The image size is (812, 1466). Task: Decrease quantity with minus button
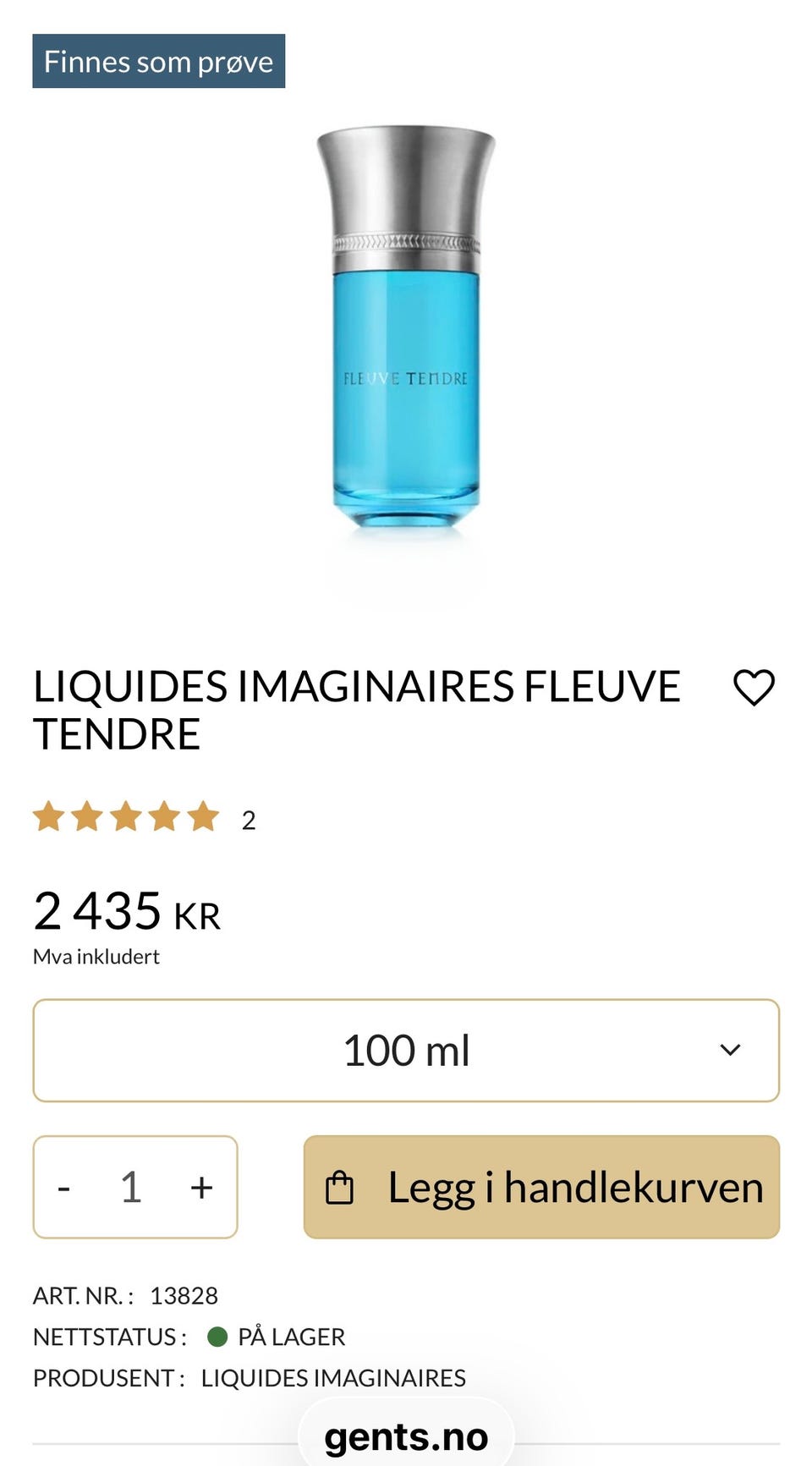63,1188
